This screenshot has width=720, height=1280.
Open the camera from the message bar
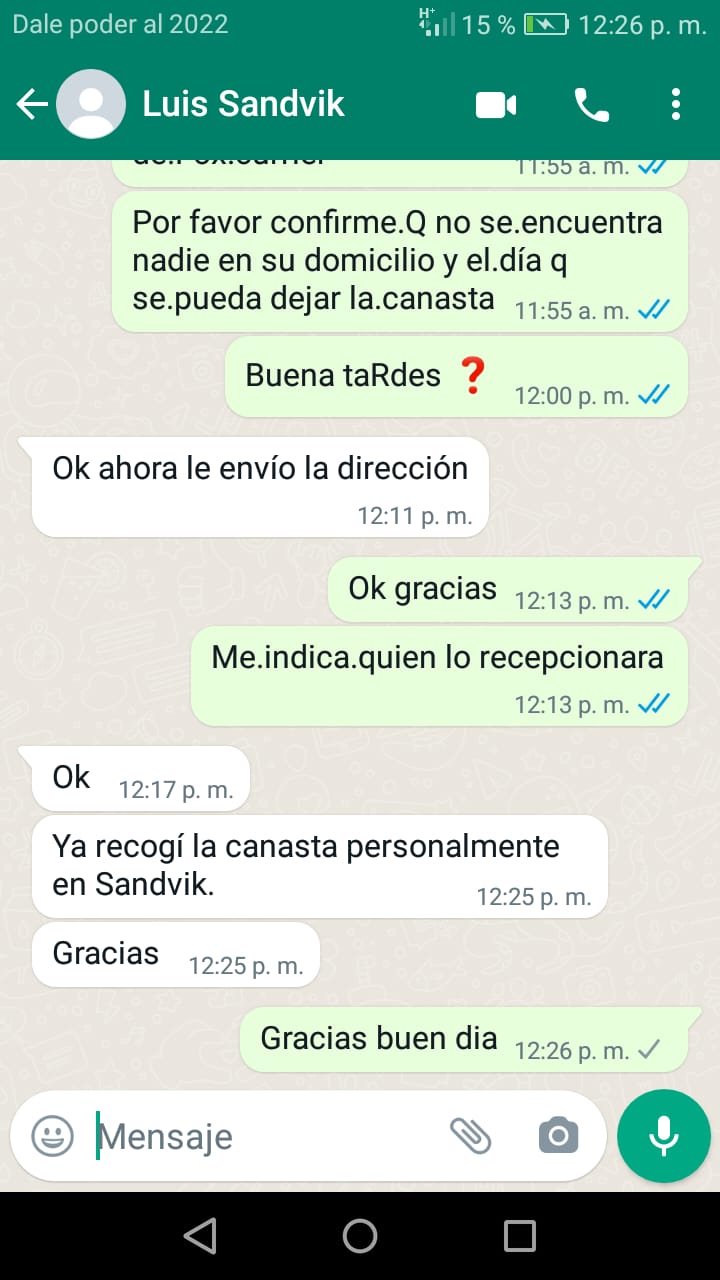pos(558,1136)
